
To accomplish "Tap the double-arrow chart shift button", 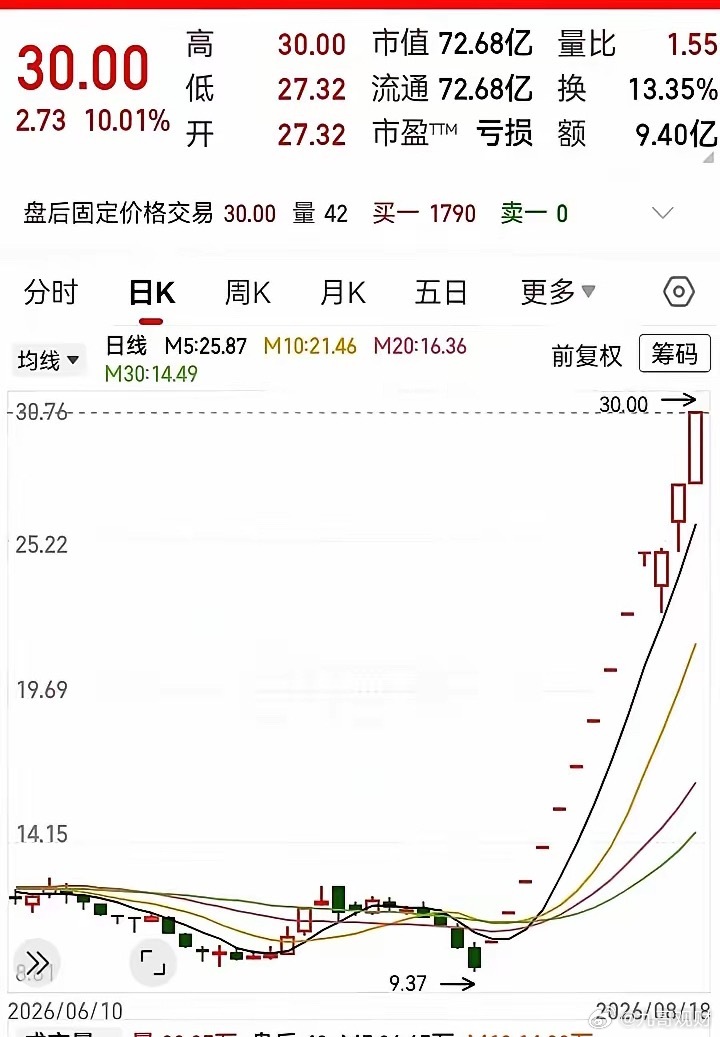I will pyautogui.click(x=37, y=962).
